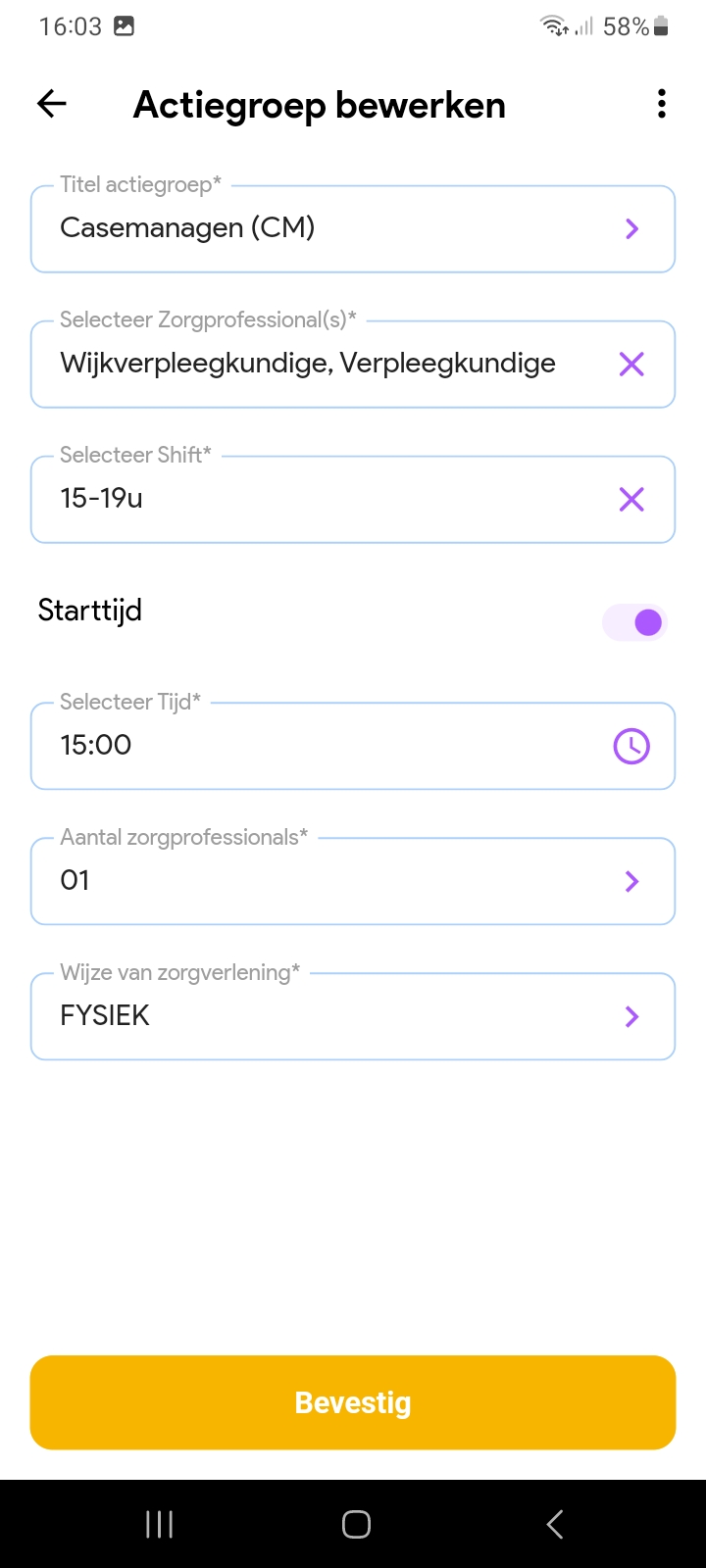
Task: Open the Titel actiegroep dropdown
Action: coord(353,228)
